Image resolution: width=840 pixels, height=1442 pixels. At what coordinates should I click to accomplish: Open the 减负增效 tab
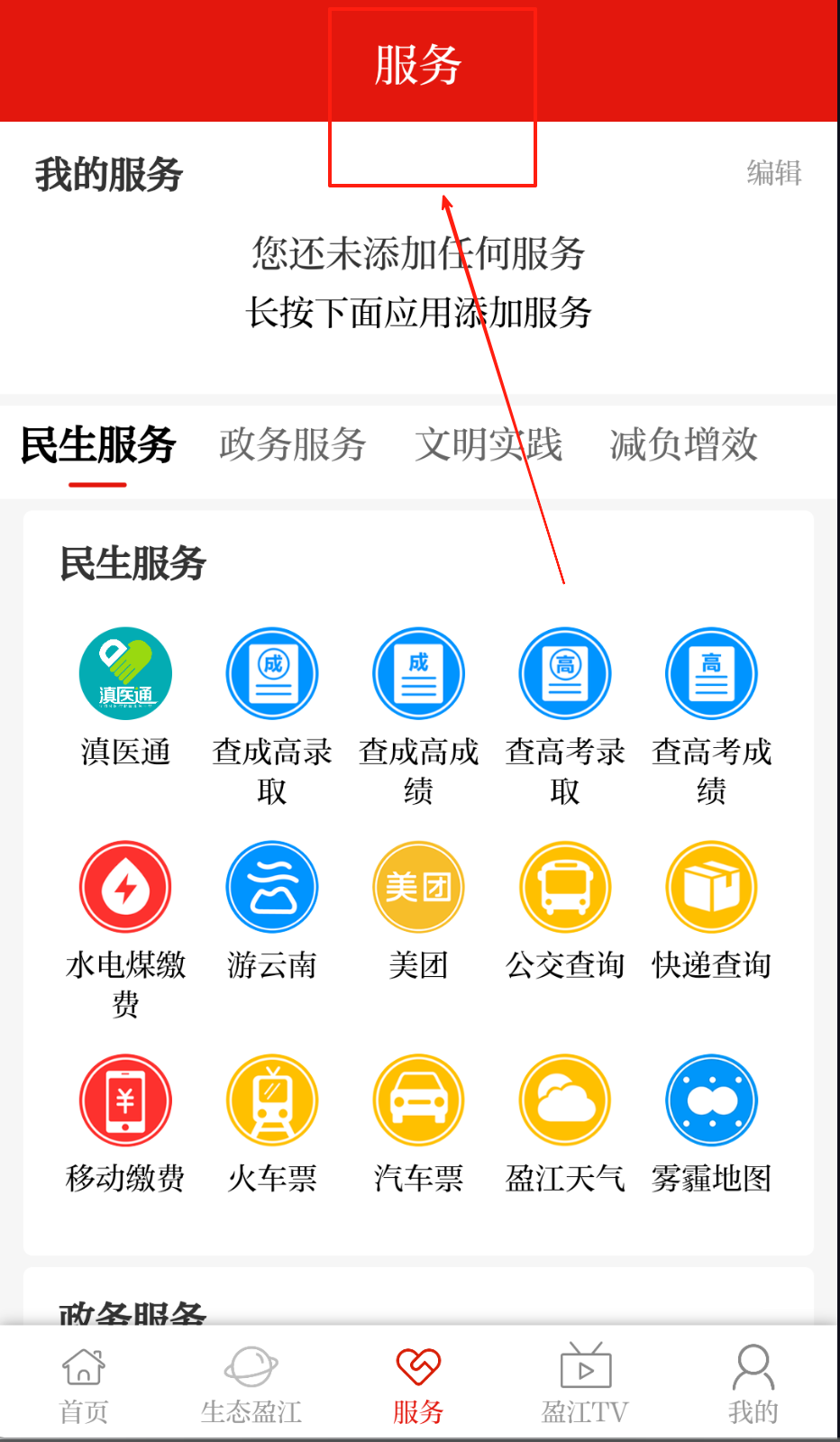pyautogui.click(x=683, y=444)
